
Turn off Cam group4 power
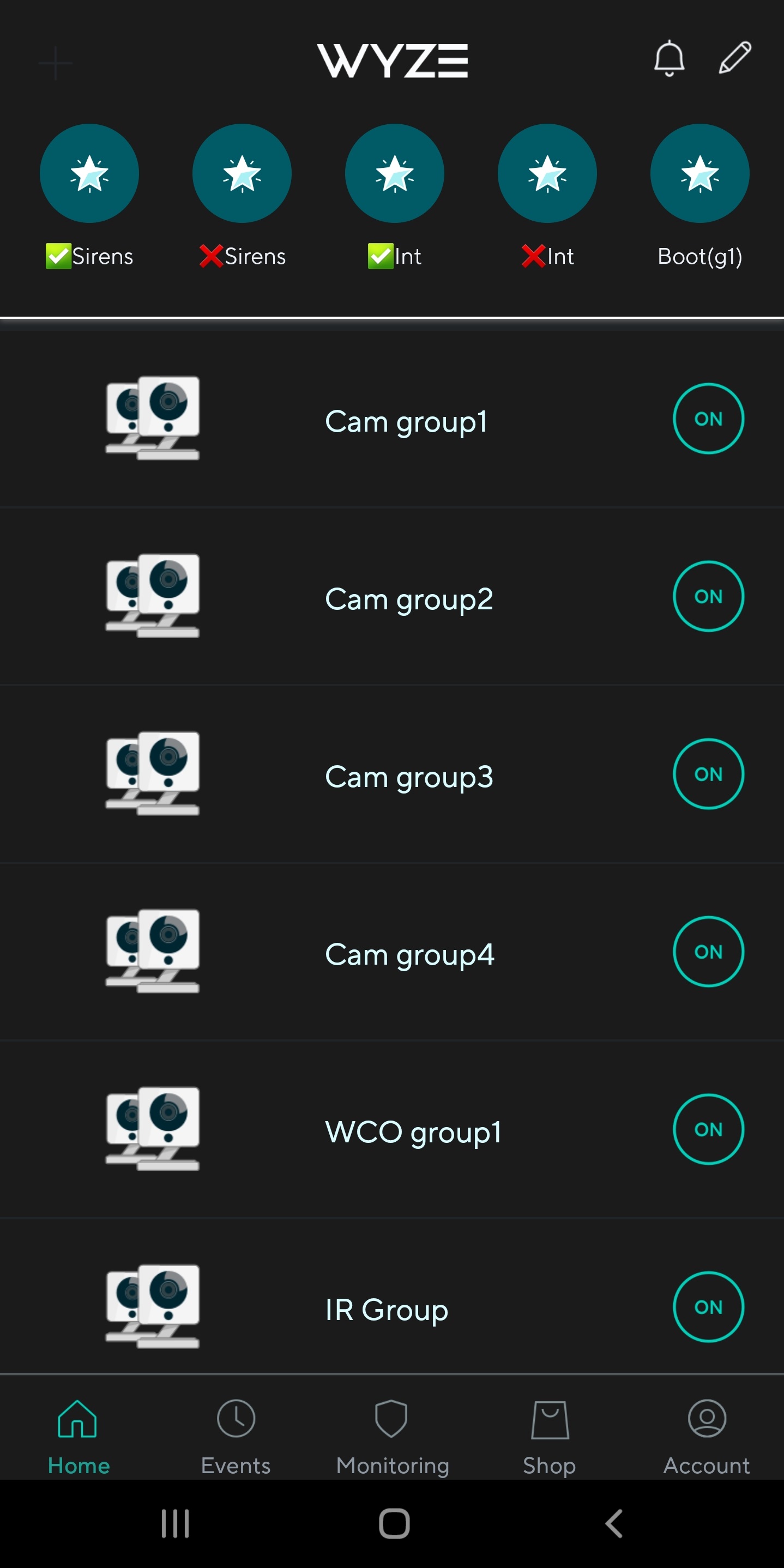tap(708, 952)
